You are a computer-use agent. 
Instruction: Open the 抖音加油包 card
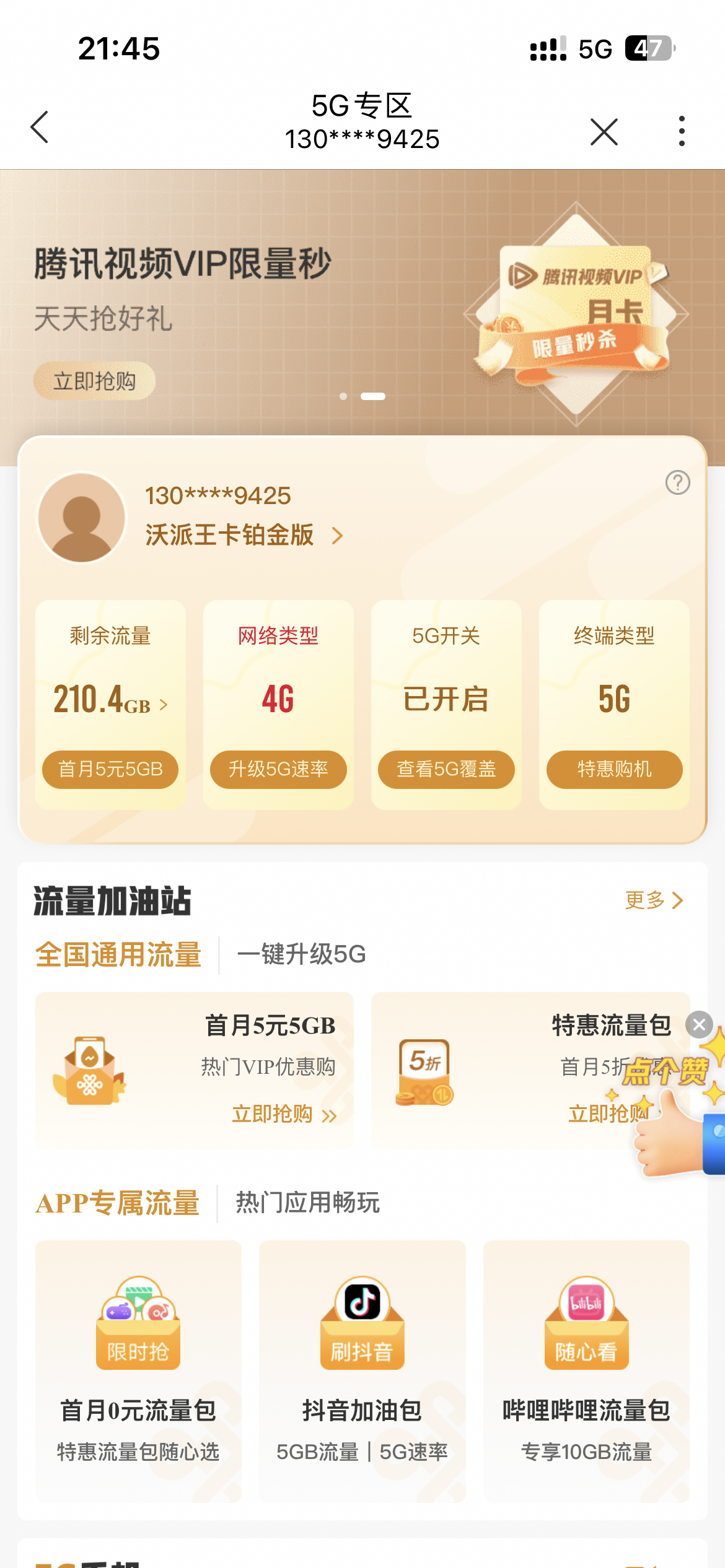tap(362, 1370)
